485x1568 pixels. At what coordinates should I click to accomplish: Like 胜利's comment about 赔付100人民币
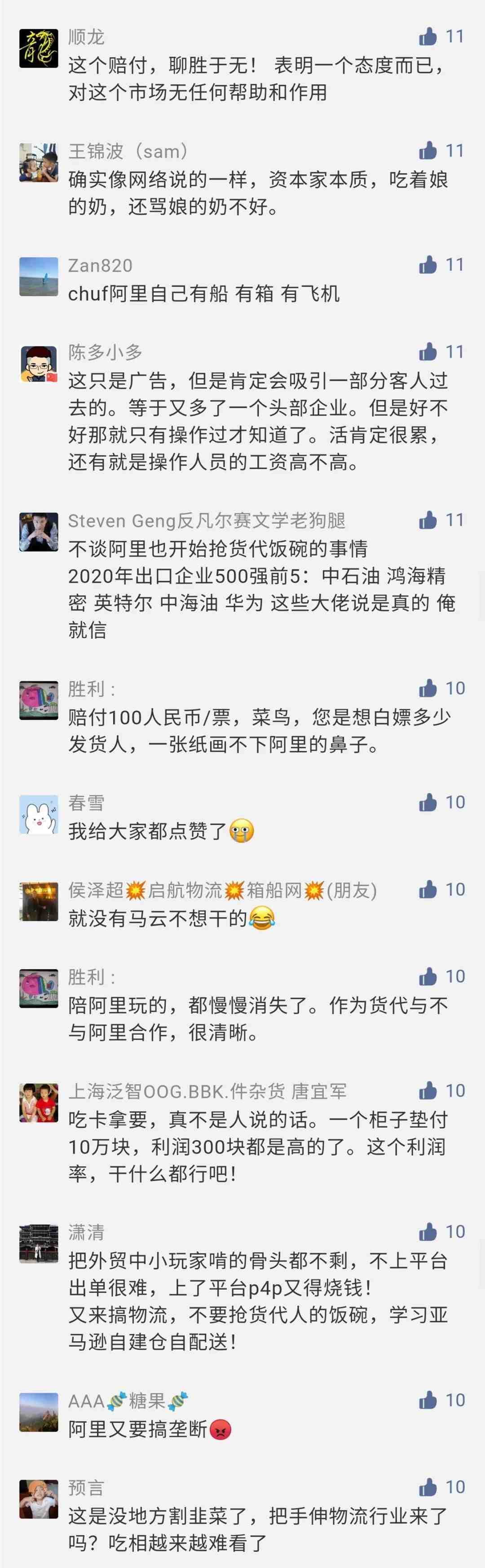coord(428,688)
